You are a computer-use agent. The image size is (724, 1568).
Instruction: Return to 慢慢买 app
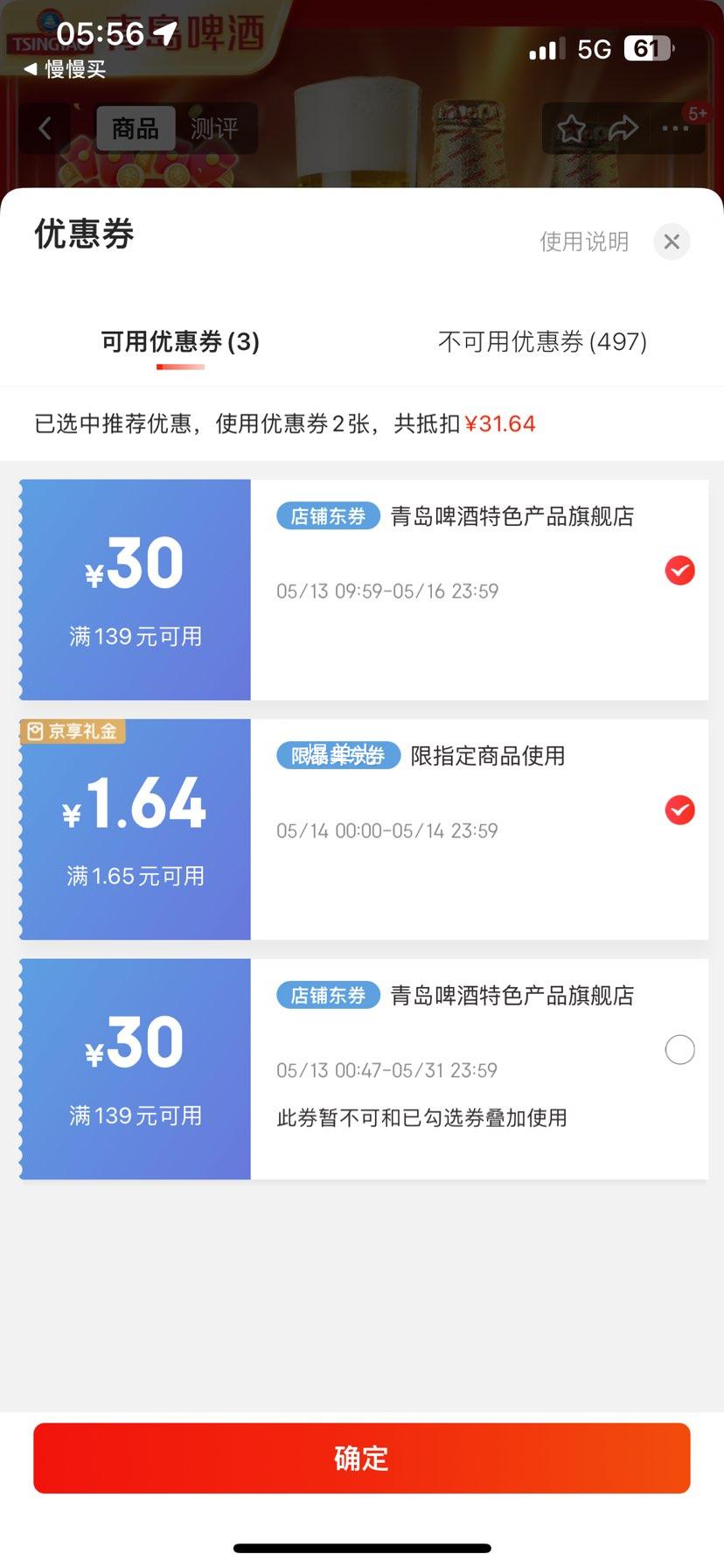(x=65, y=69)
